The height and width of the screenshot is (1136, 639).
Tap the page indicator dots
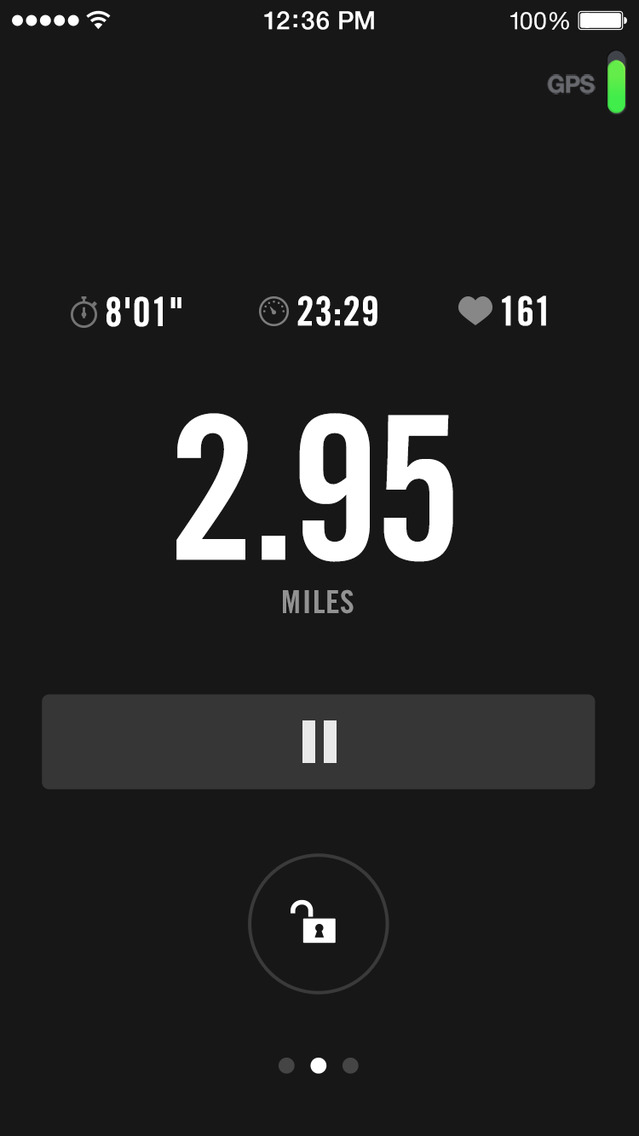pyautogui.click(x=318, y=1066)
